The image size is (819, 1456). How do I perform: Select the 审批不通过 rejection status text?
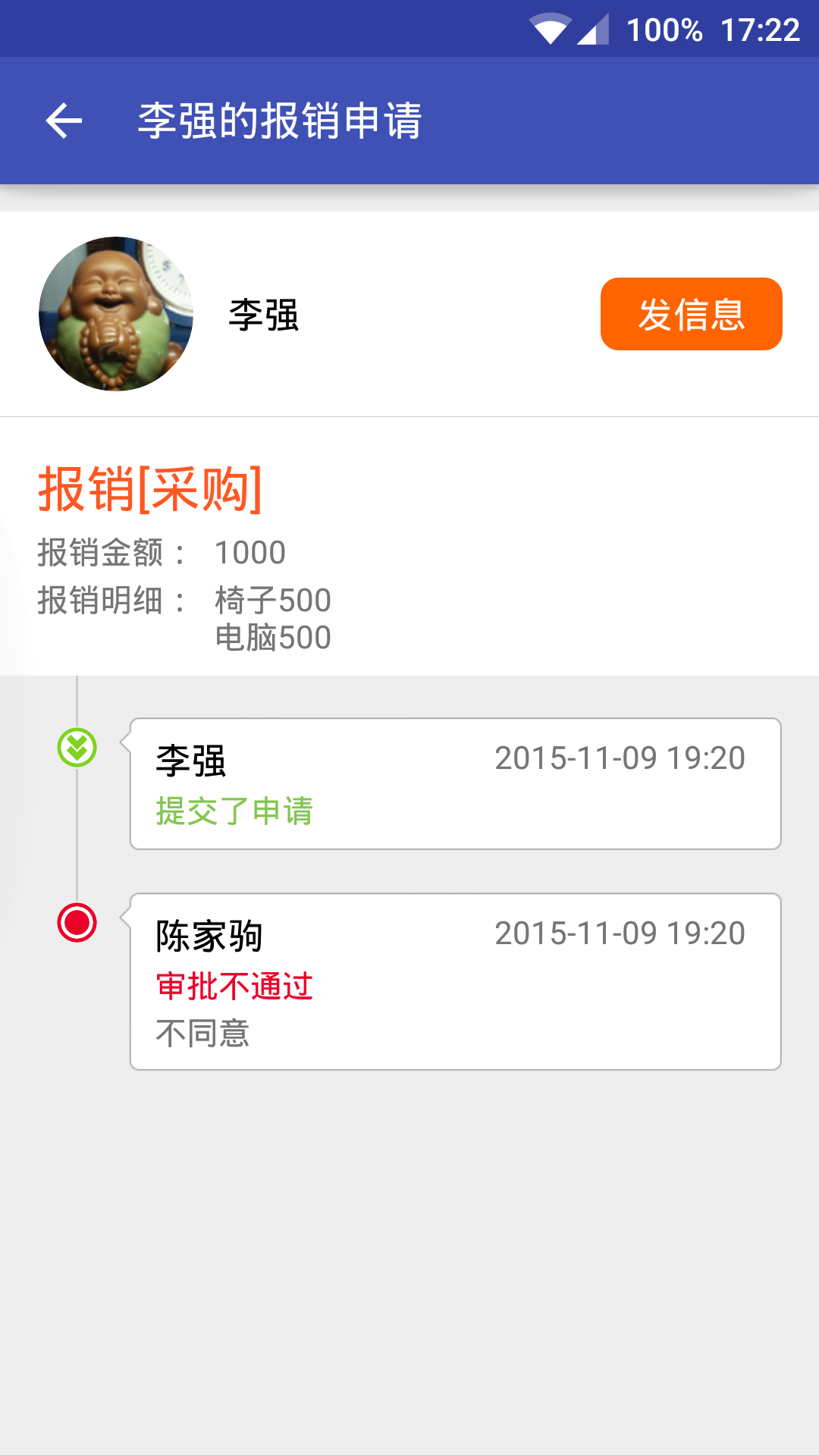tap(235, 985)
